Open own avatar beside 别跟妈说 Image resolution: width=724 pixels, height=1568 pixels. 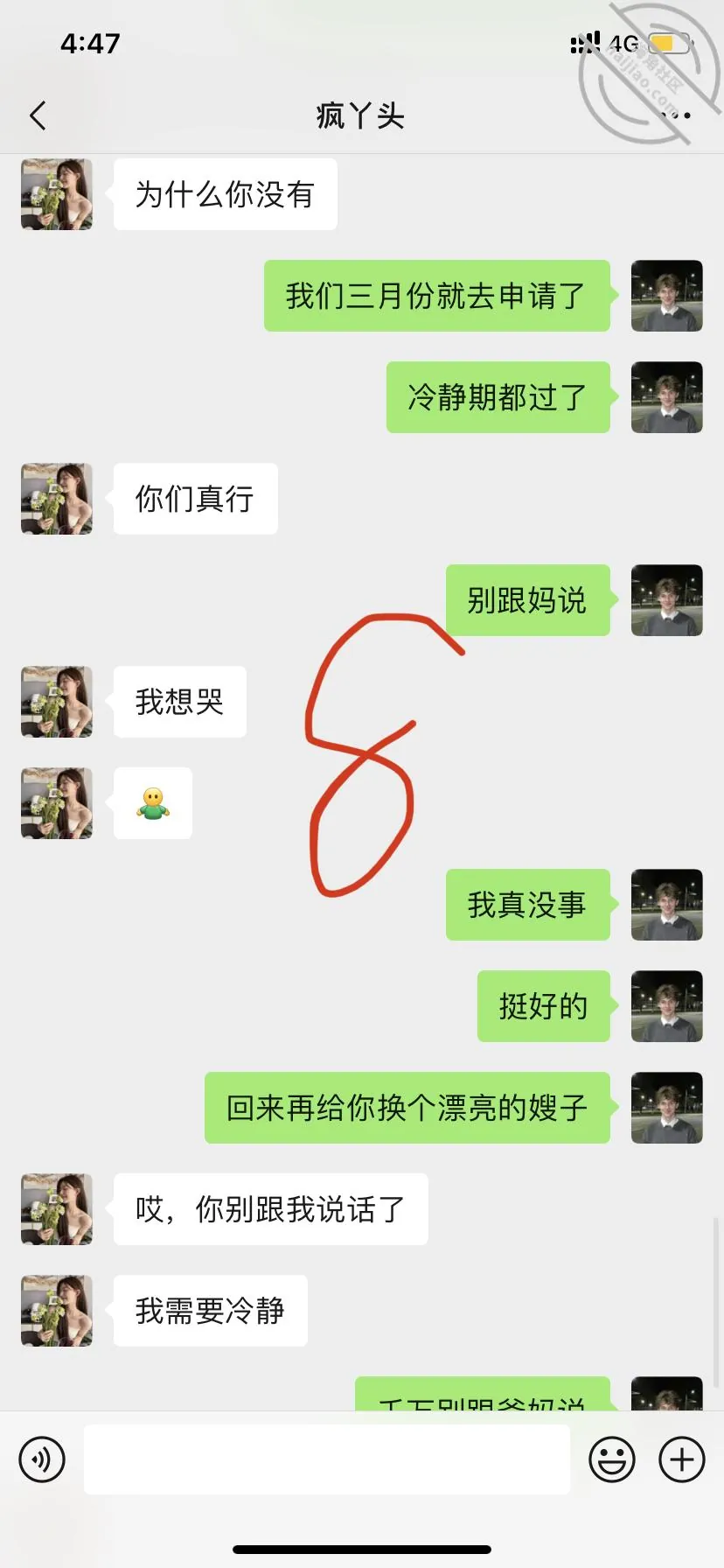(667, 600)
